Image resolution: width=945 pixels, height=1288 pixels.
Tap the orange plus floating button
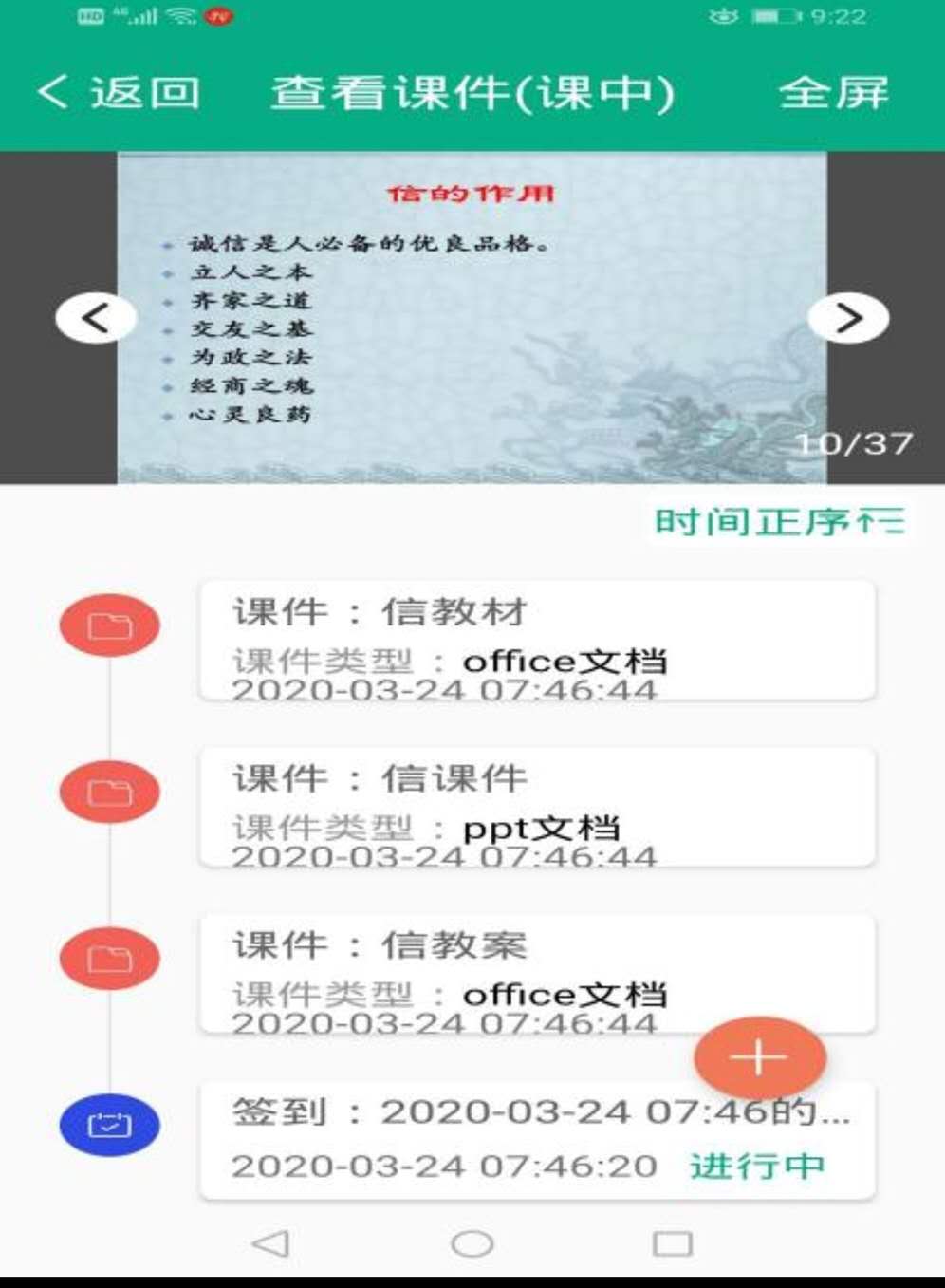[x=759, y=1056]
